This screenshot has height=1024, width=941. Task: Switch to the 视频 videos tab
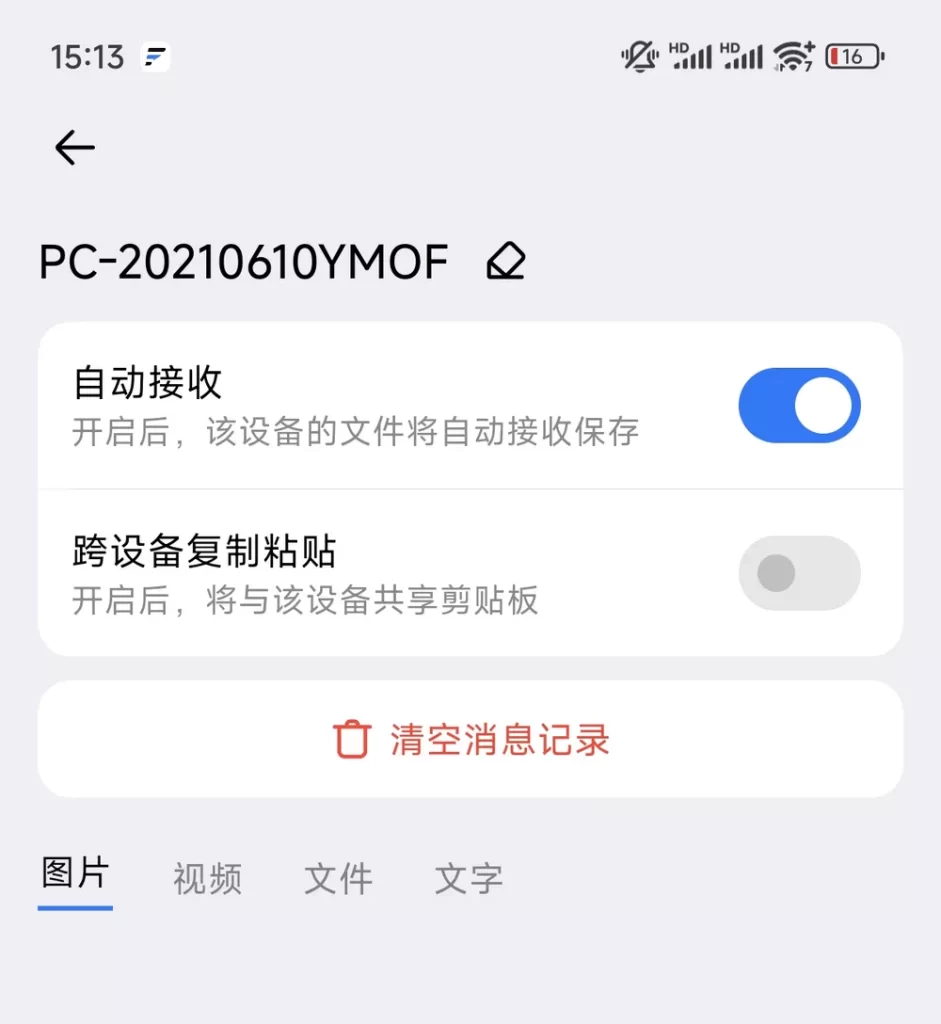(x=206, y=879)
